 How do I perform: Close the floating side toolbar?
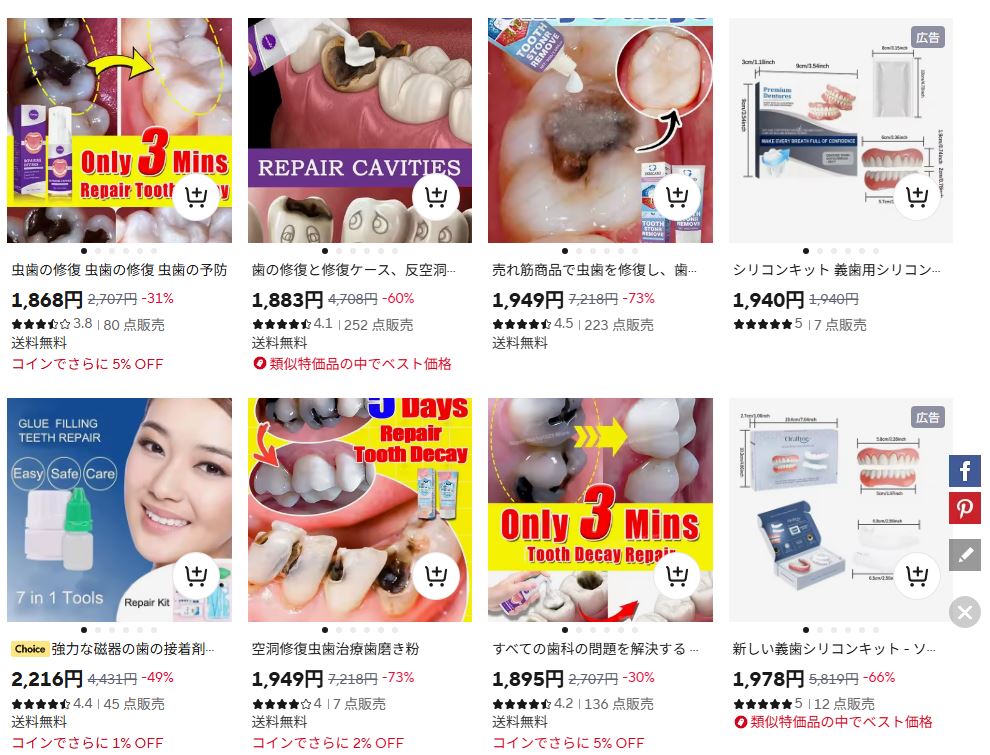pos(965,612)
